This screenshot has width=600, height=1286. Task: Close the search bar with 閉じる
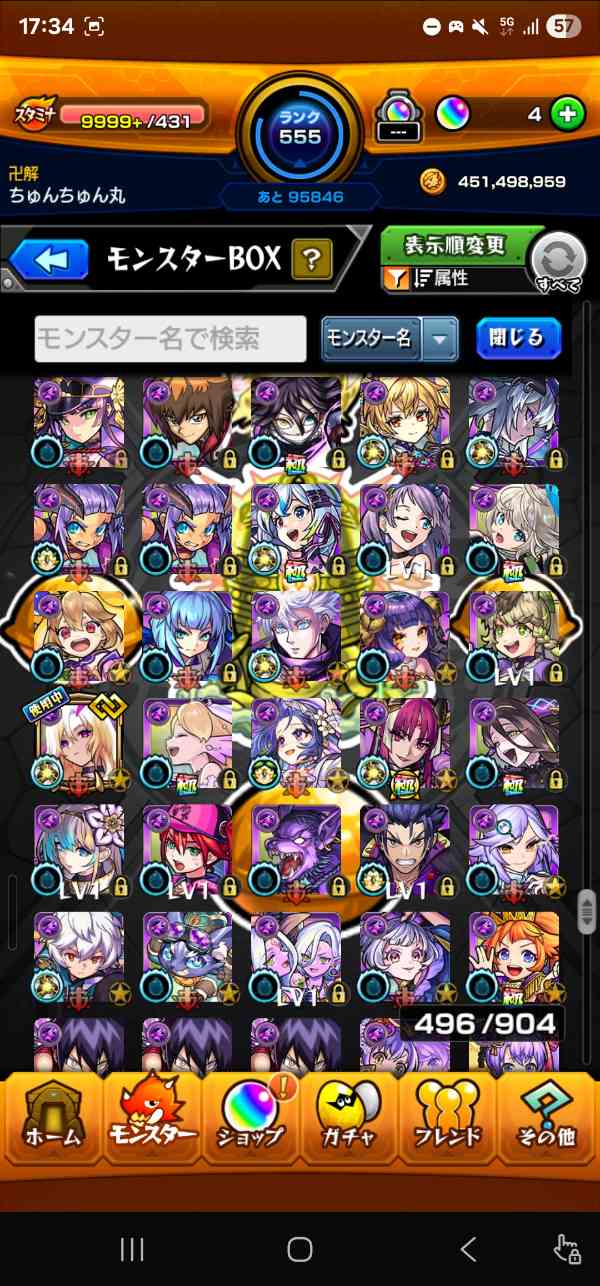tap(518, 339)
